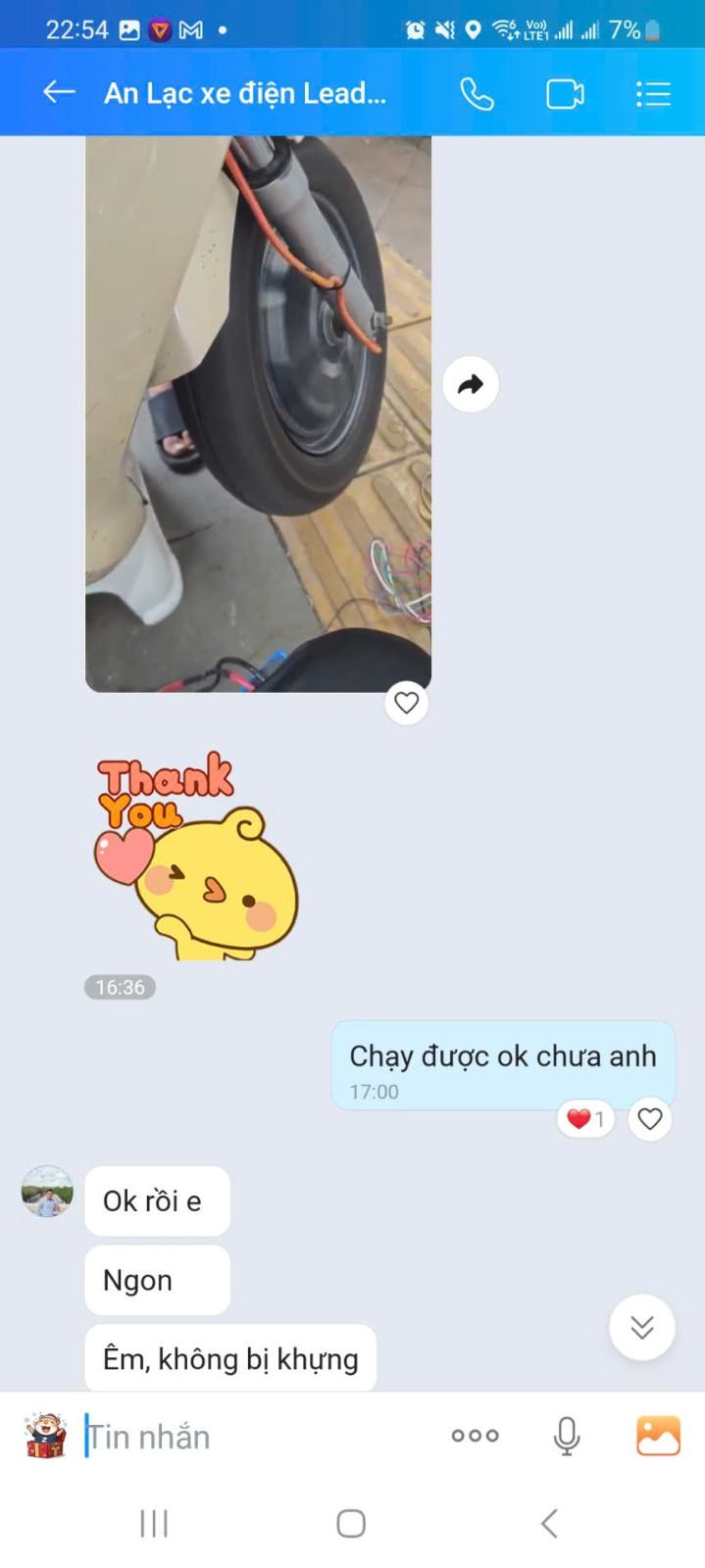Open the sticker picker
The width and height of the screenshot is (705, 1568).
pyautogui.click(x=45, y=1437)
